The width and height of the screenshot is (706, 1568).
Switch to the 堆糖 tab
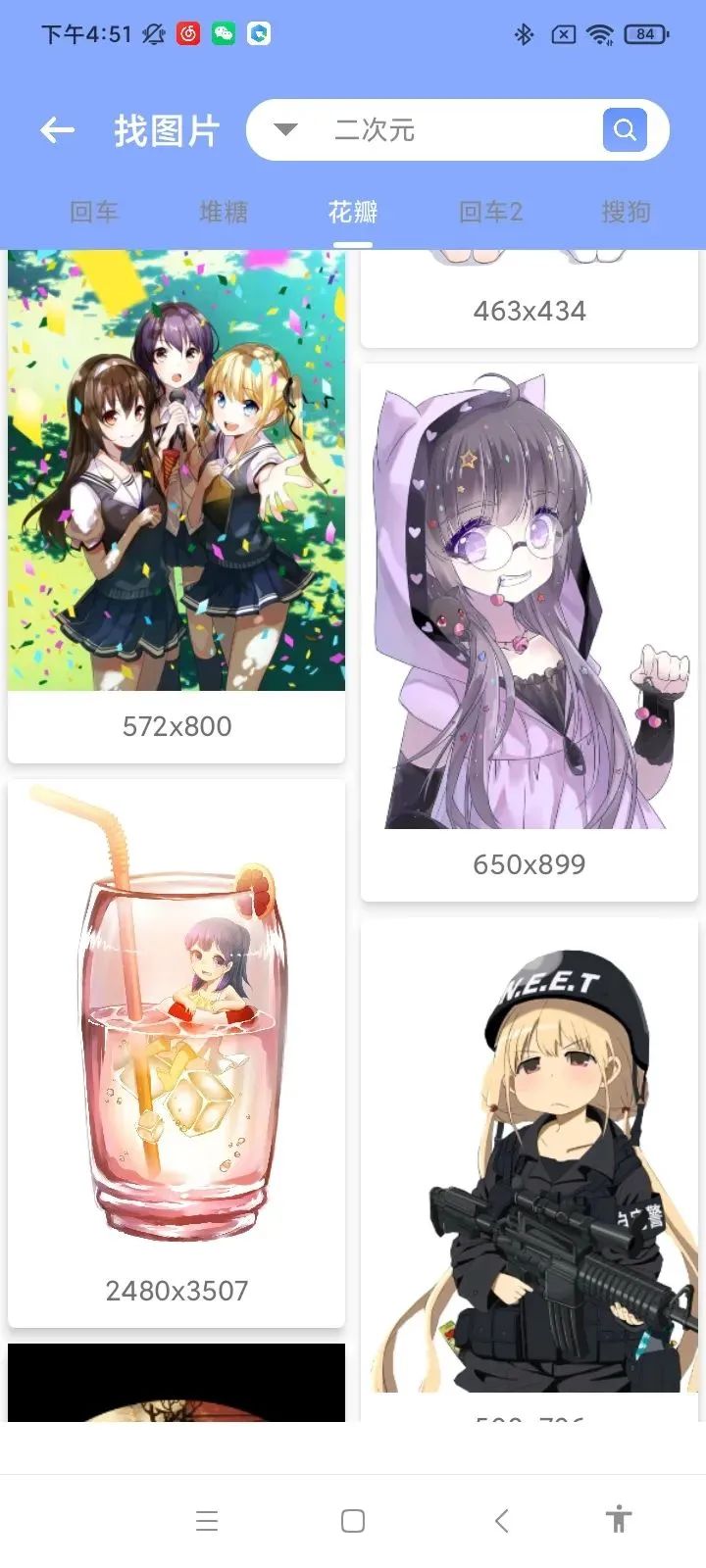click(x=224, y=212)
